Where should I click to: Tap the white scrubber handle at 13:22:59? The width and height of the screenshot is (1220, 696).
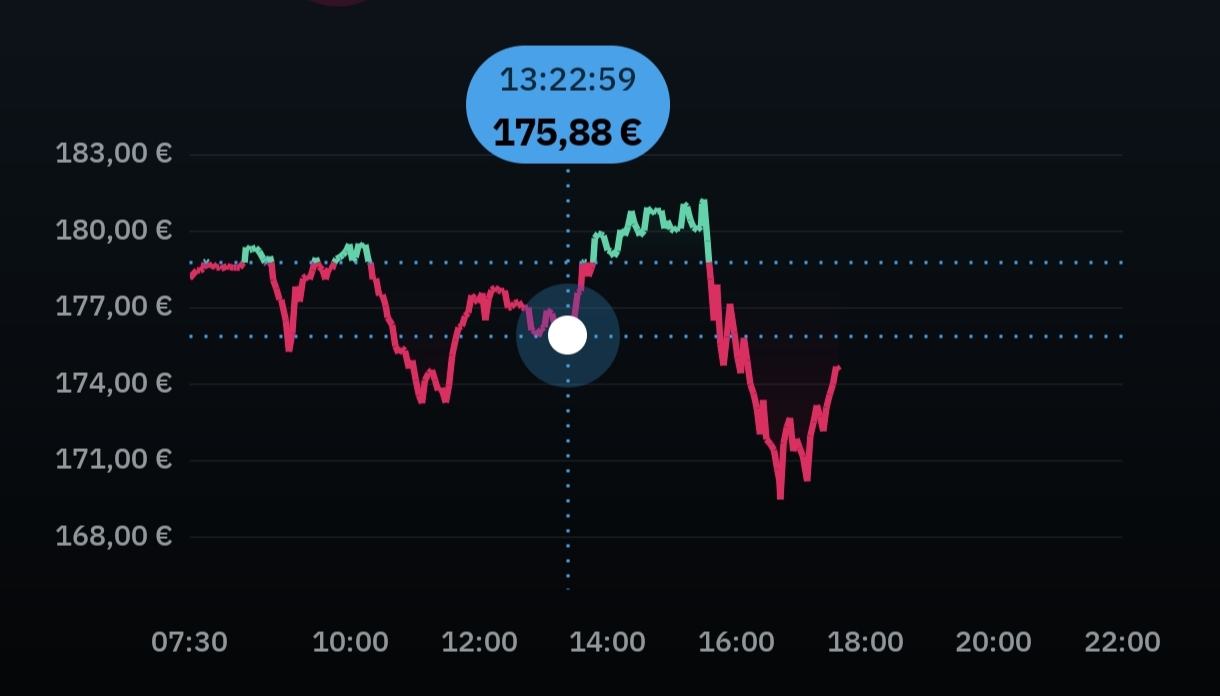[x=568, y=336]
